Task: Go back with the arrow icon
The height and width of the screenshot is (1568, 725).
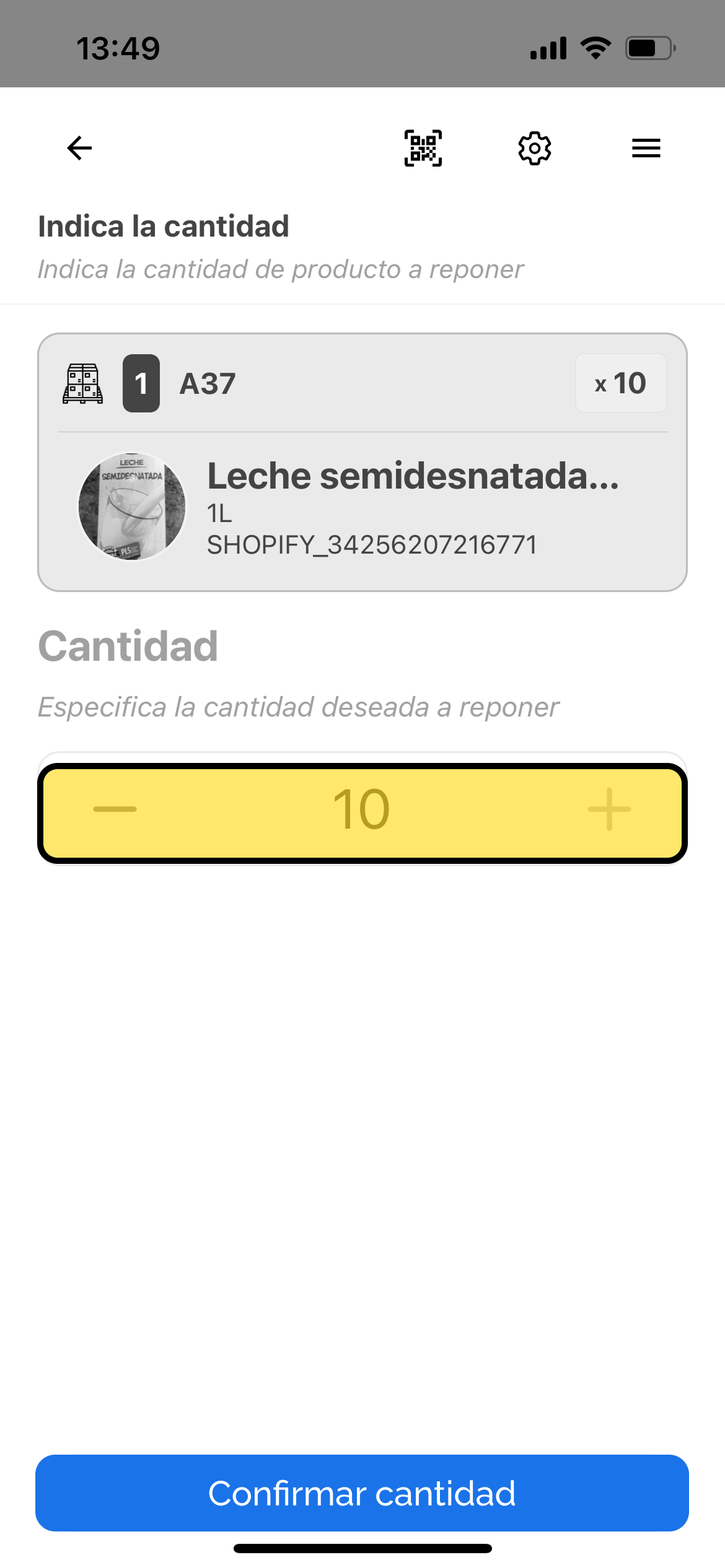Action: (x=79, y=148)
